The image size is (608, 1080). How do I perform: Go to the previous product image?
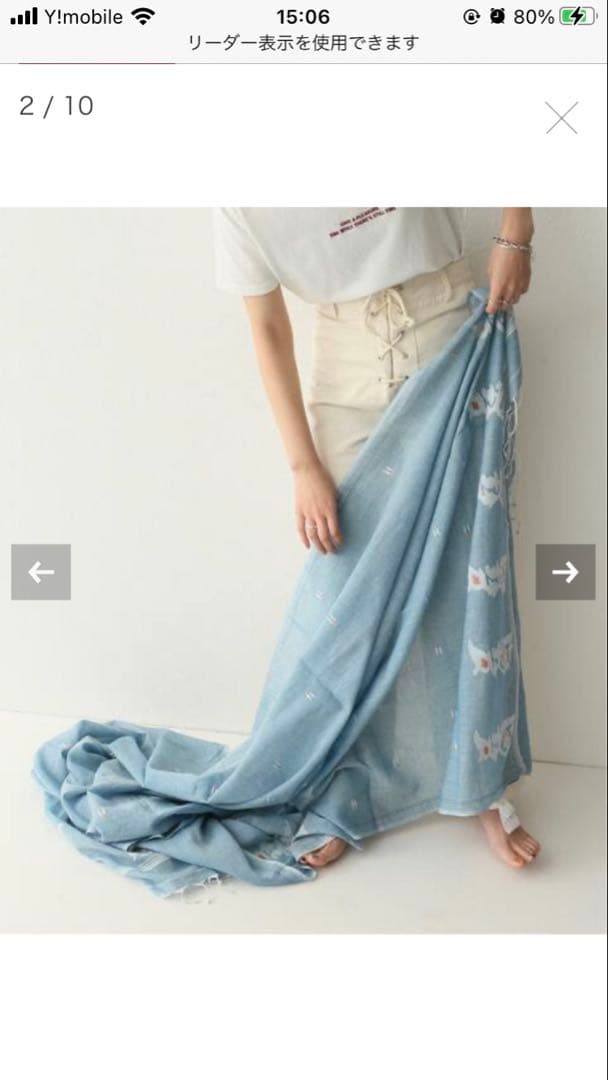point(41,572)
